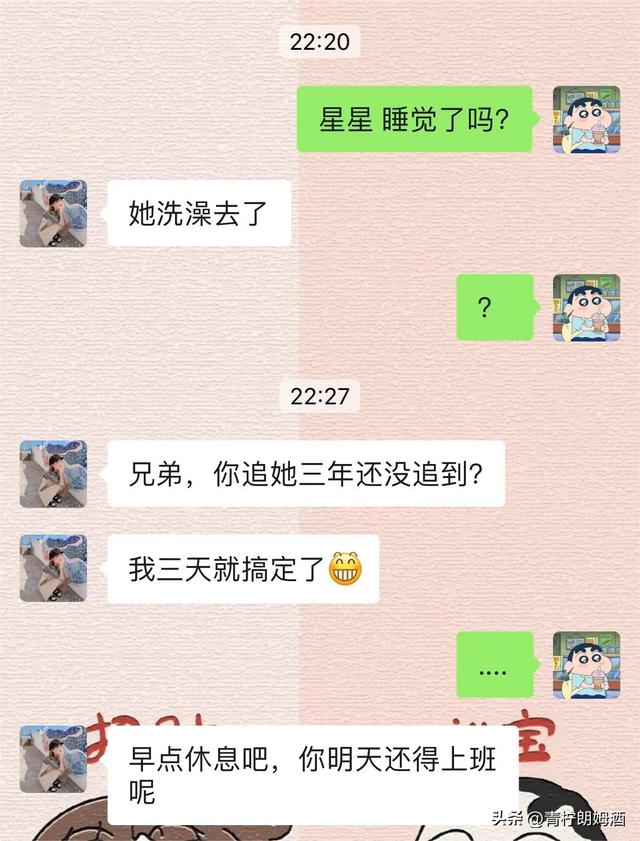Screen dimensions: 640x841
Task: Tap the avatar next to "她洗澡去了"
Action: 53,213
